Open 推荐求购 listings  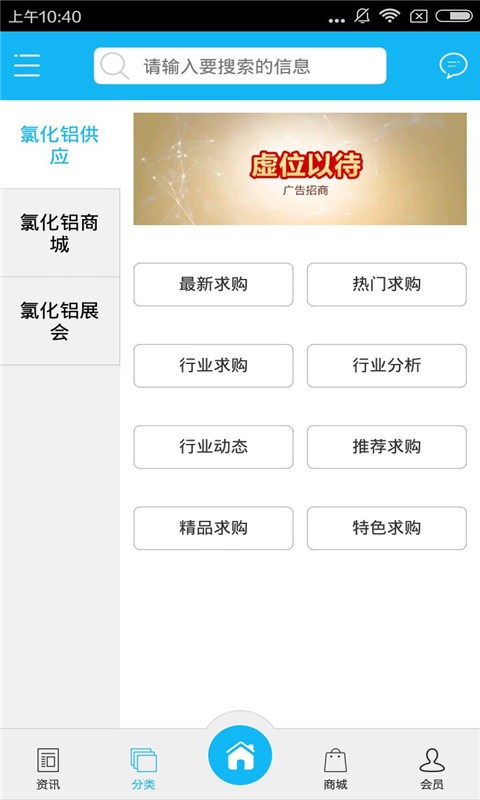click(x=387, y=446)
